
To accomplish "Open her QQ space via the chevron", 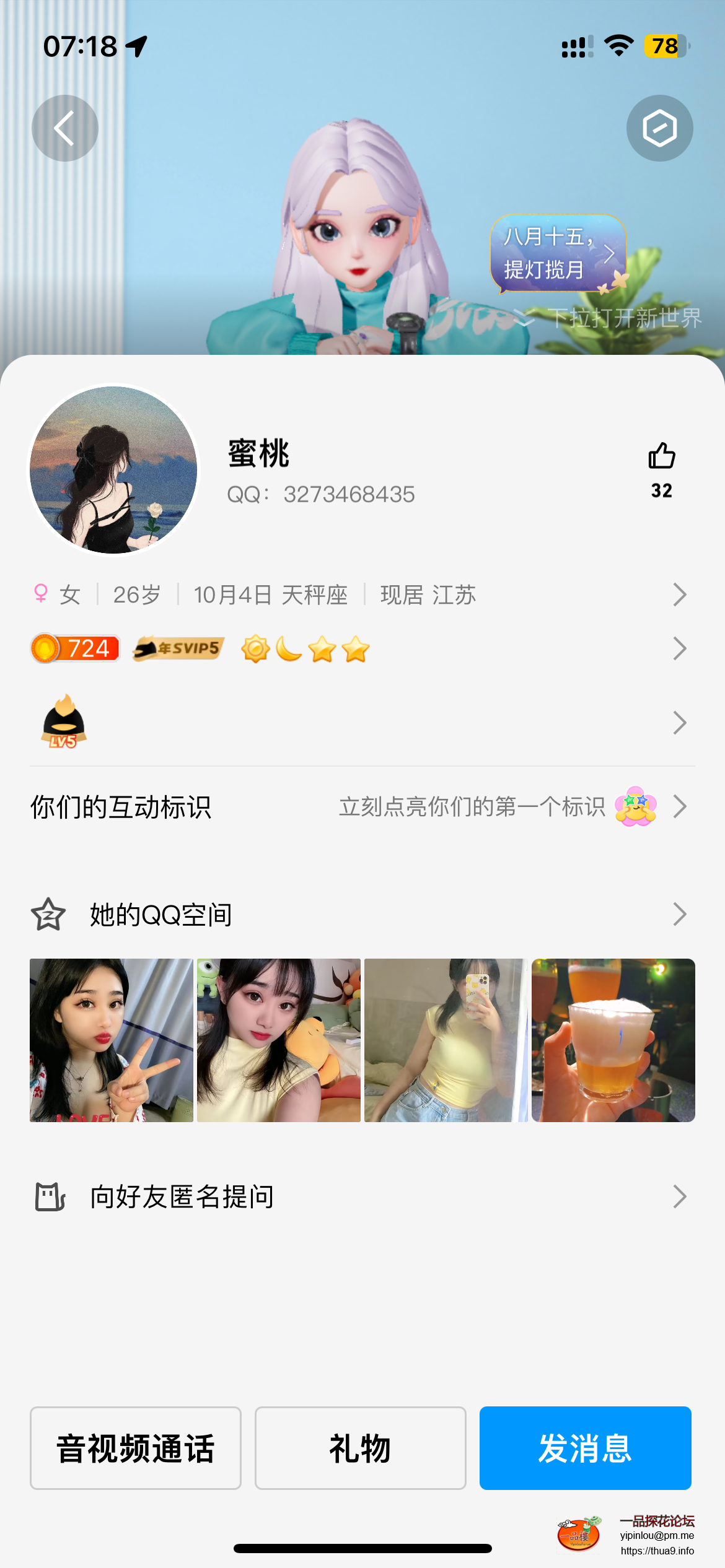I will point(680,913).
